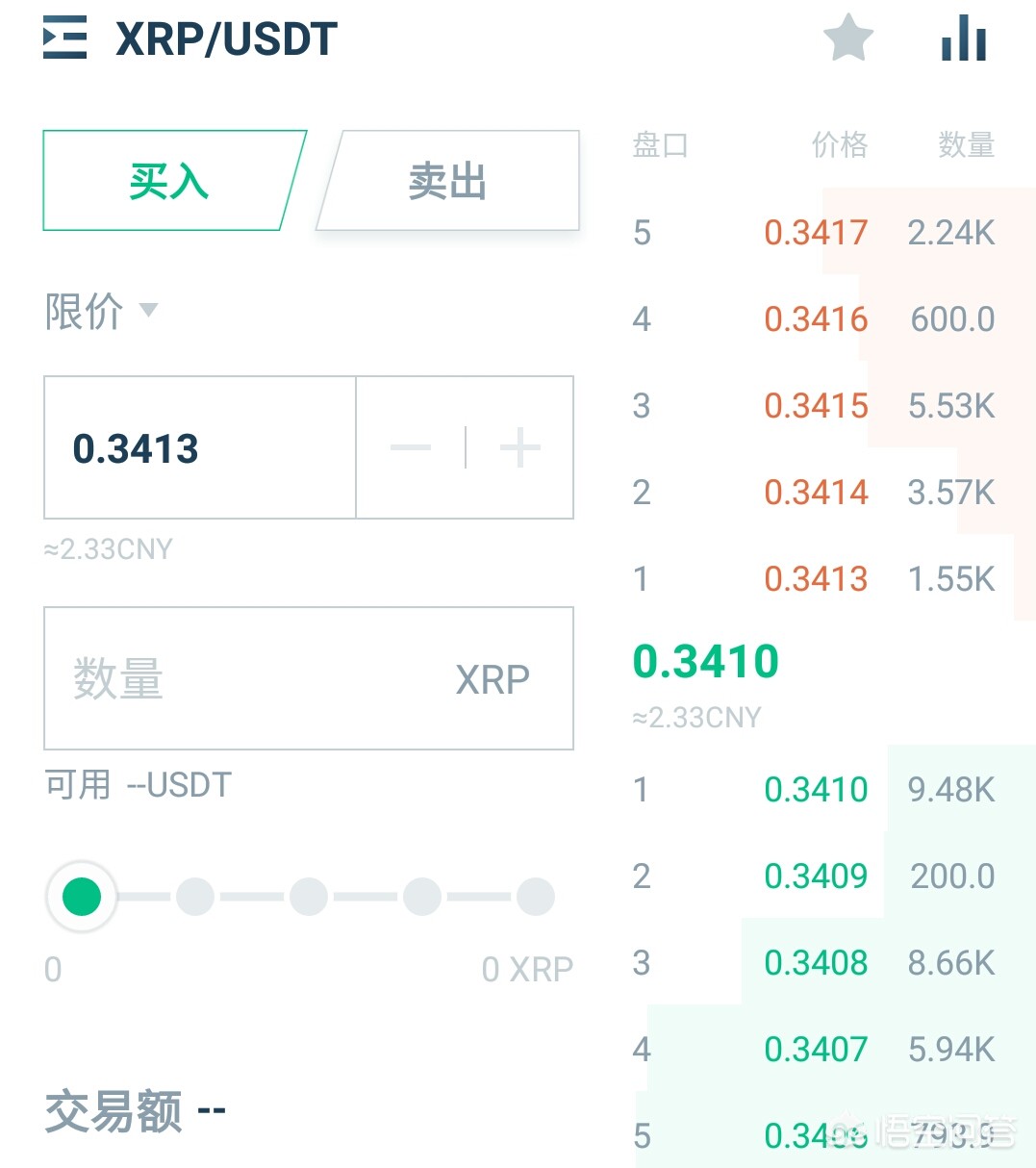The width and height of the screenshot is (1036, 1168).
Task: Expand the 限价 order type dropdown
Action: [102, 311]
